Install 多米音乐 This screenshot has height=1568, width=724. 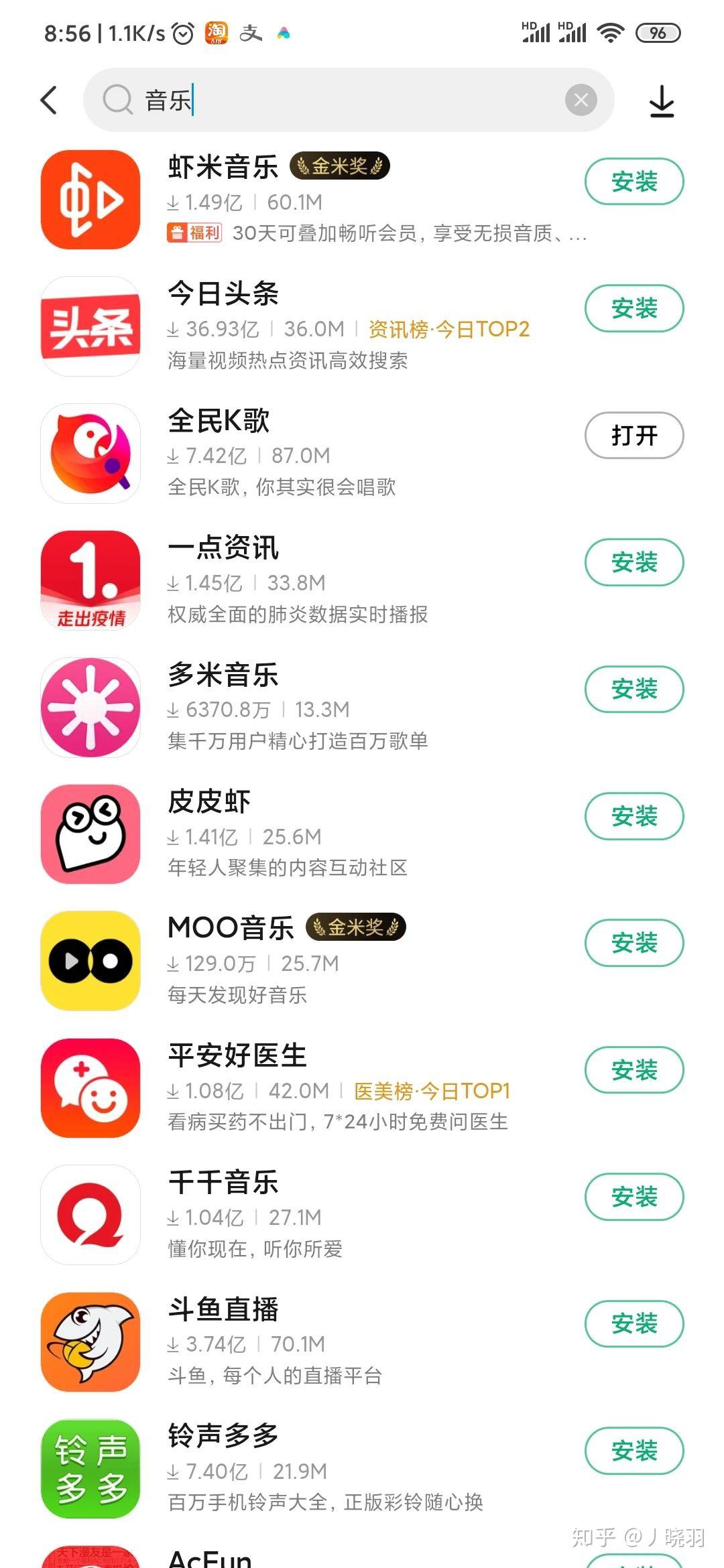pos(633,689)
